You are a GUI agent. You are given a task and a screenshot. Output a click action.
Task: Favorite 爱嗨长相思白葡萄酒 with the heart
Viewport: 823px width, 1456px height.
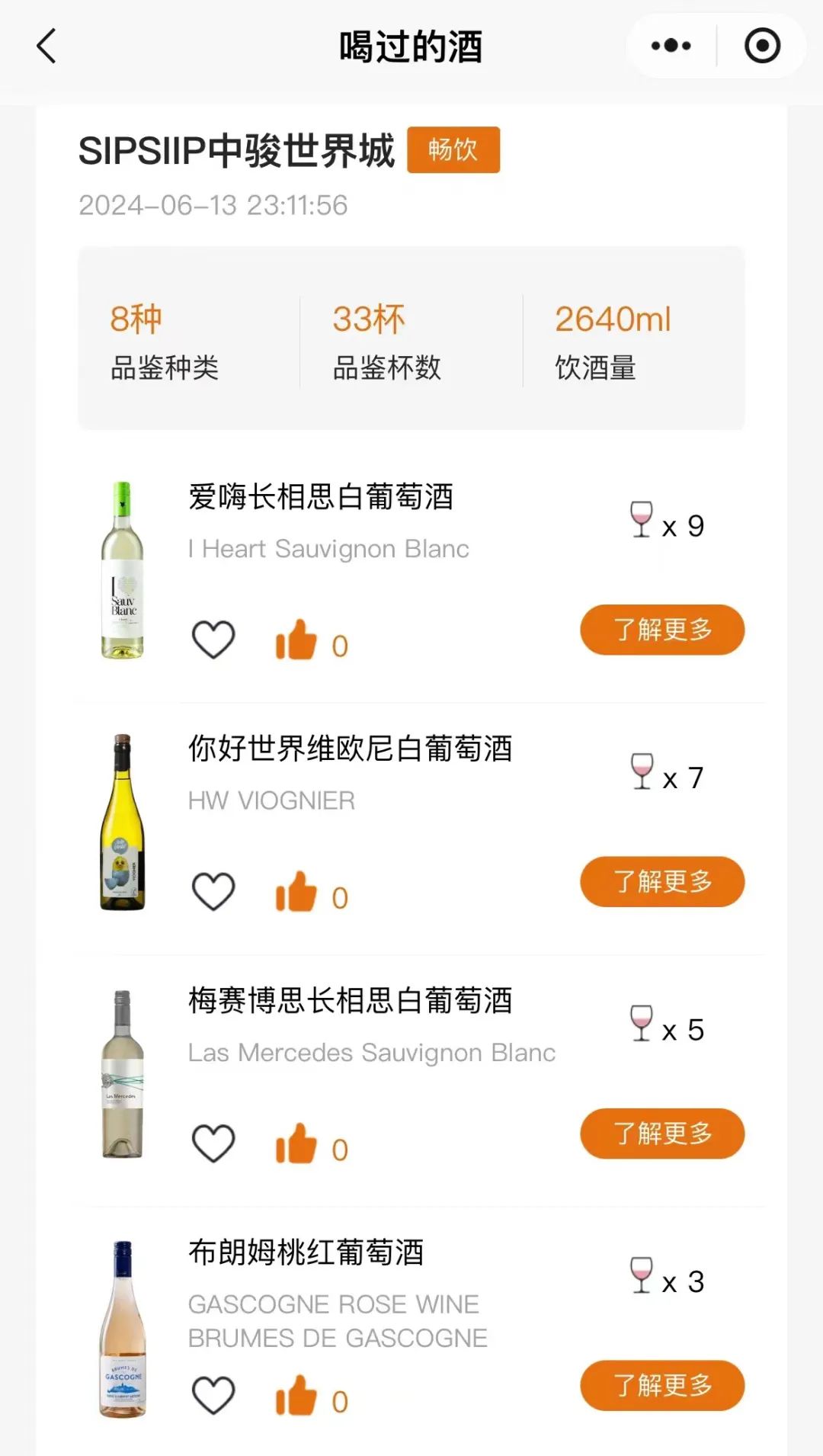pyautogui.click(x=213, y=639)
